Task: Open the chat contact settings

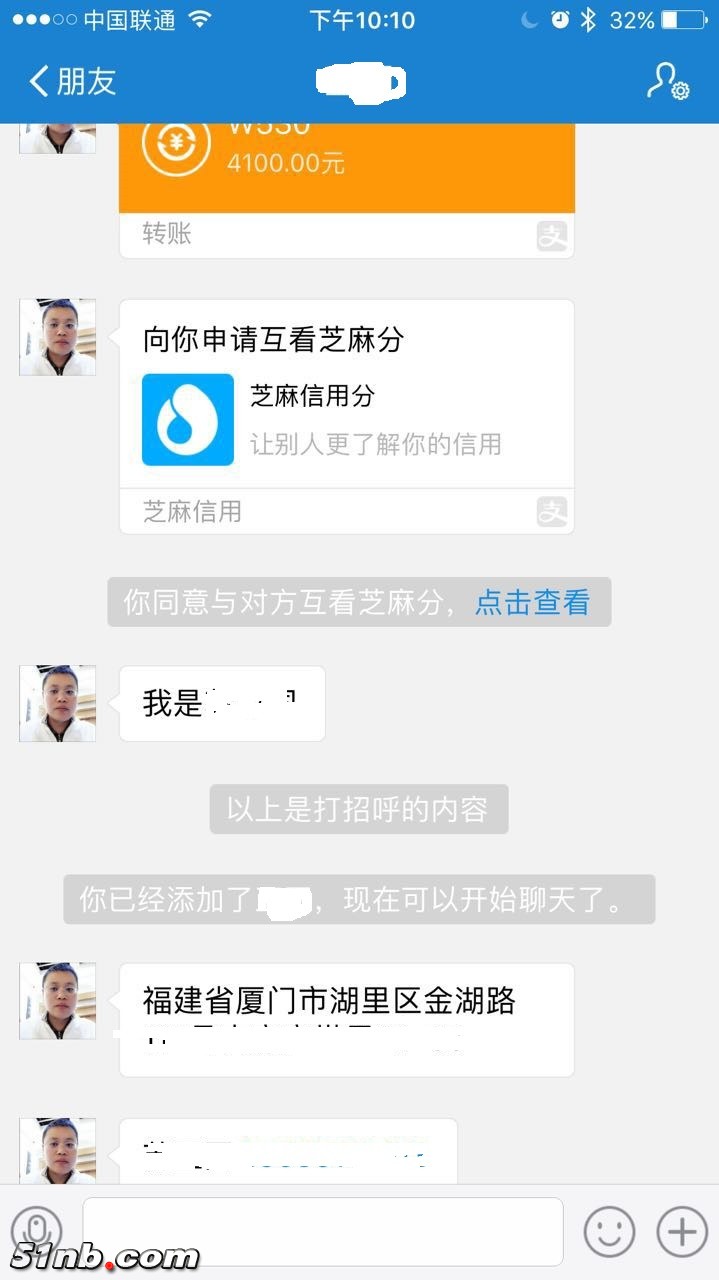Action: pos(667,82)
